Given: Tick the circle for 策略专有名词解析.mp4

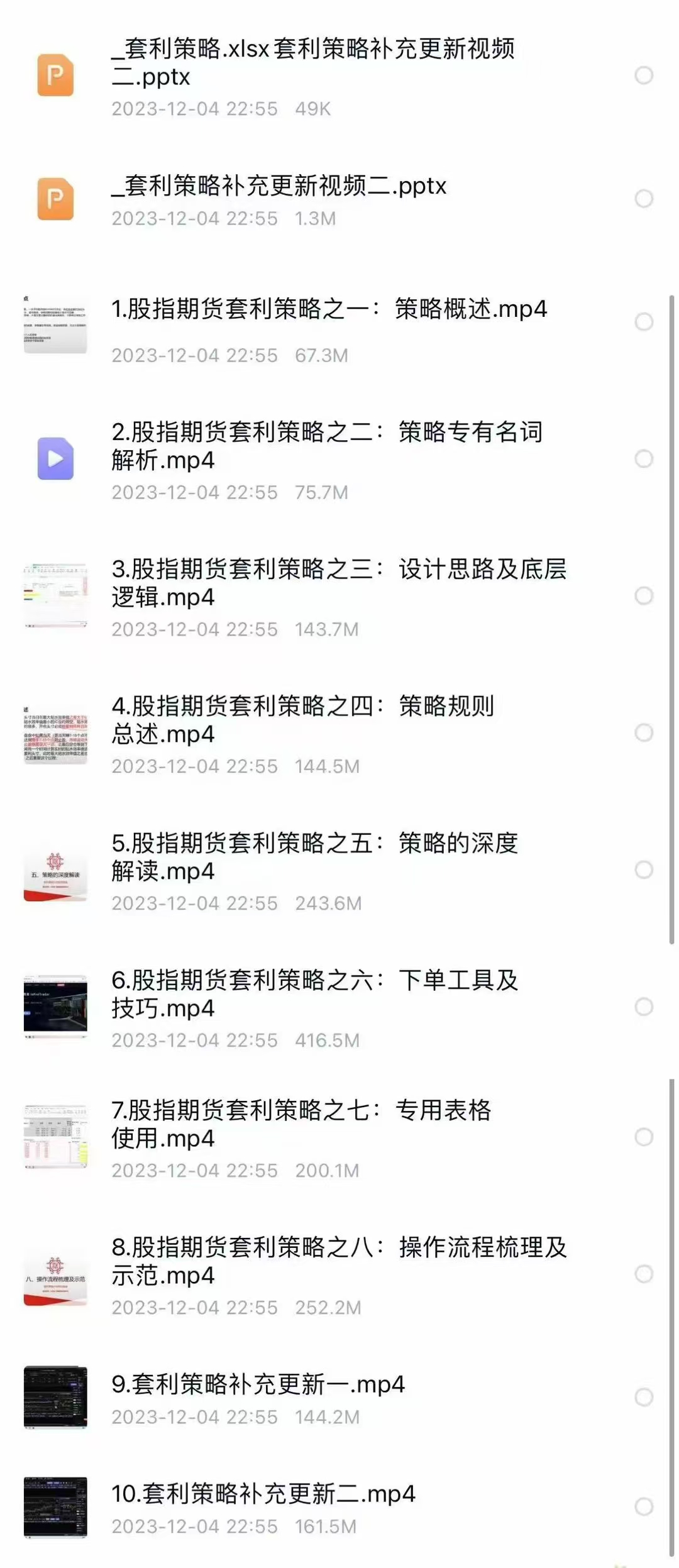Looking at the screenshot, I should click(x=644, y=459).
